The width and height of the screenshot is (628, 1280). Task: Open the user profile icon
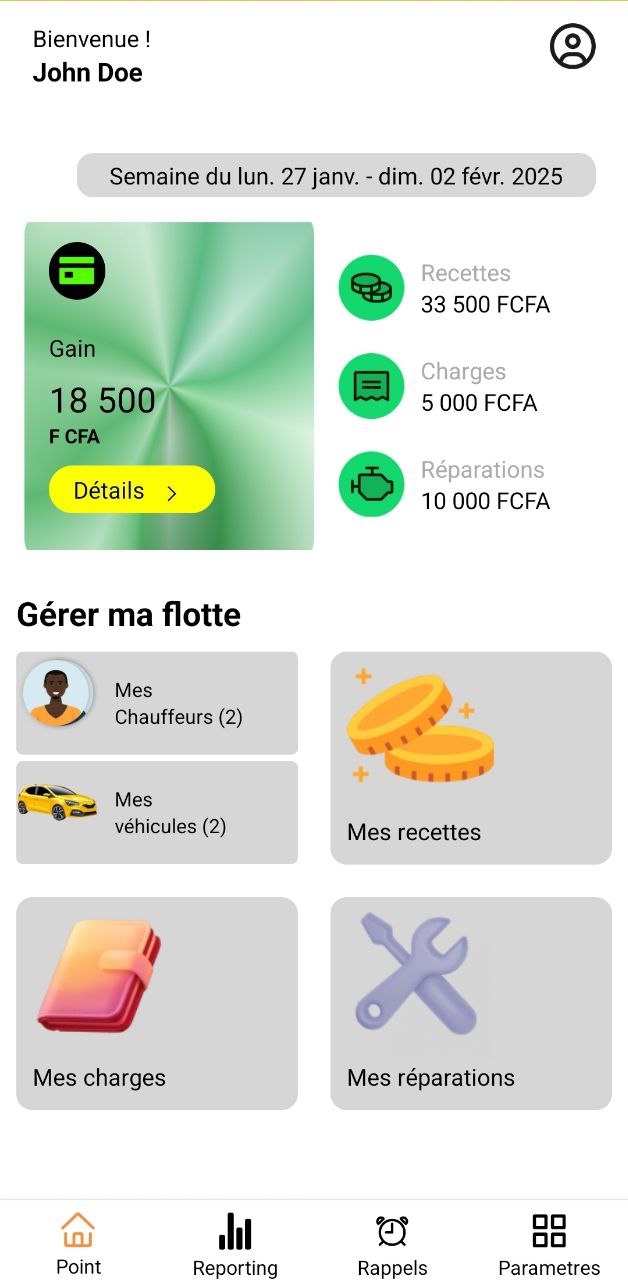click(572, 47)
